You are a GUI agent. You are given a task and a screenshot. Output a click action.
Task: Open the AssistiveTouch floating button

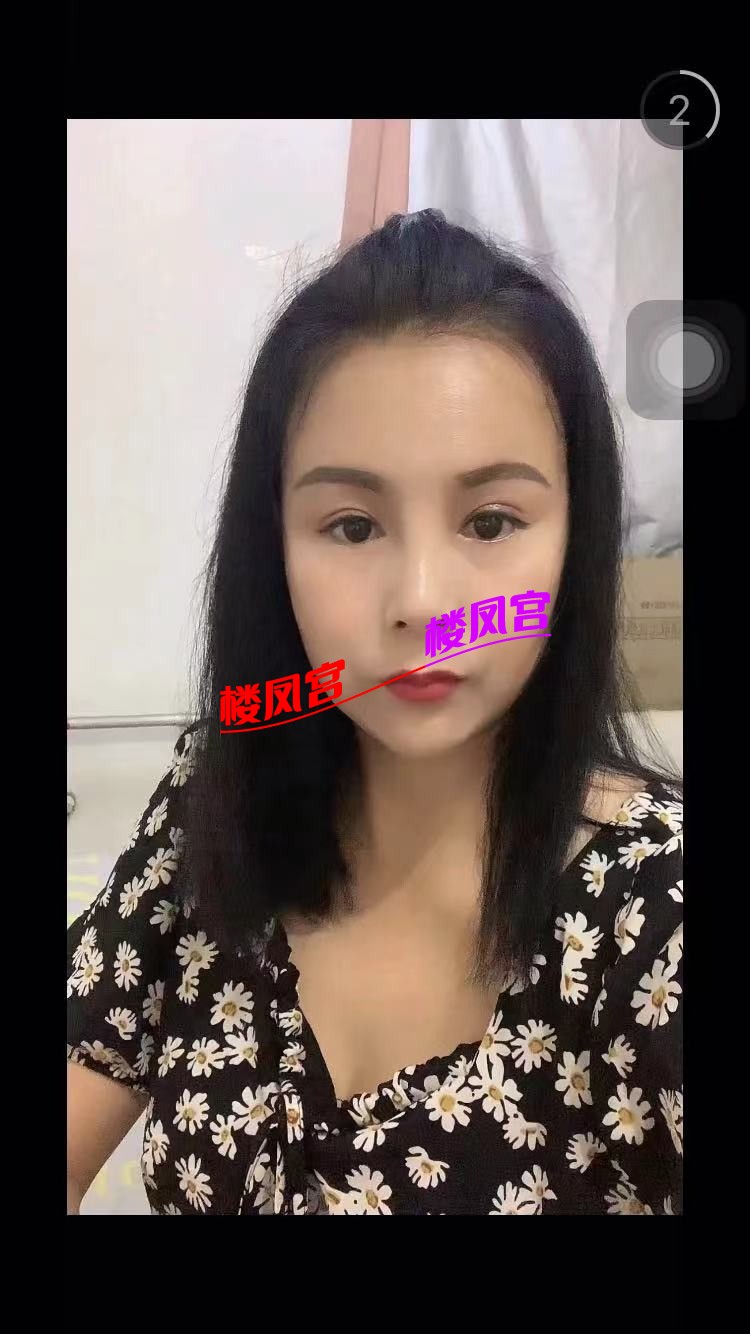point(685,360)
